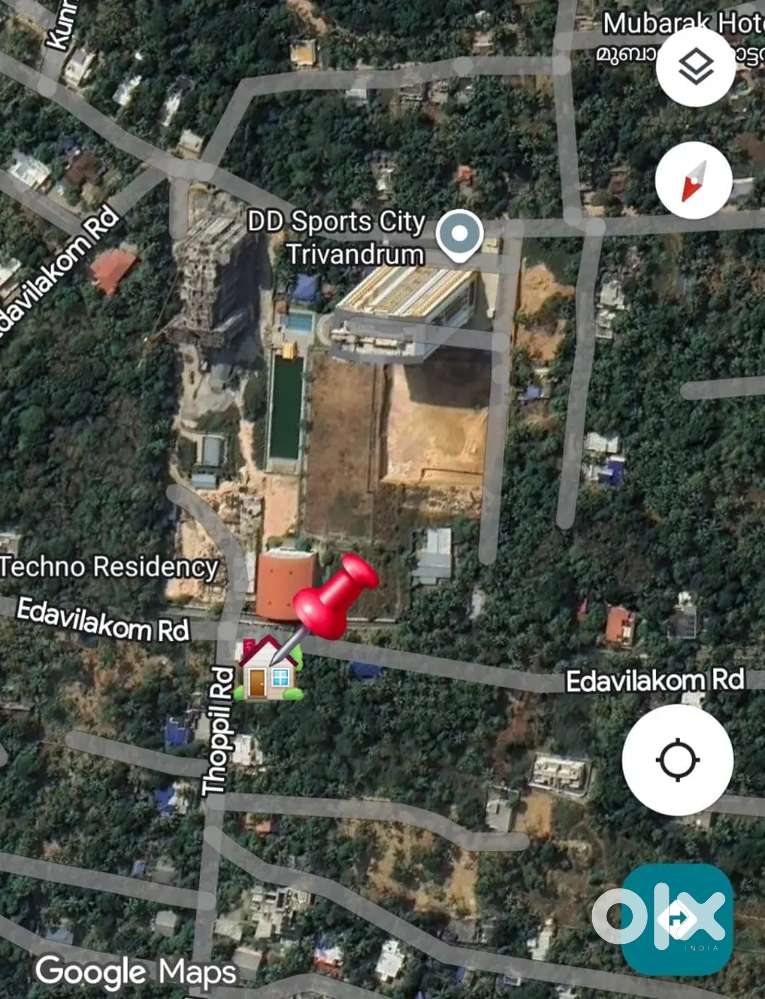The height and width of the screenshot is (999, 765).
Task: Select the DD Sports City Trivandrum marker
Action: (459, 234)
